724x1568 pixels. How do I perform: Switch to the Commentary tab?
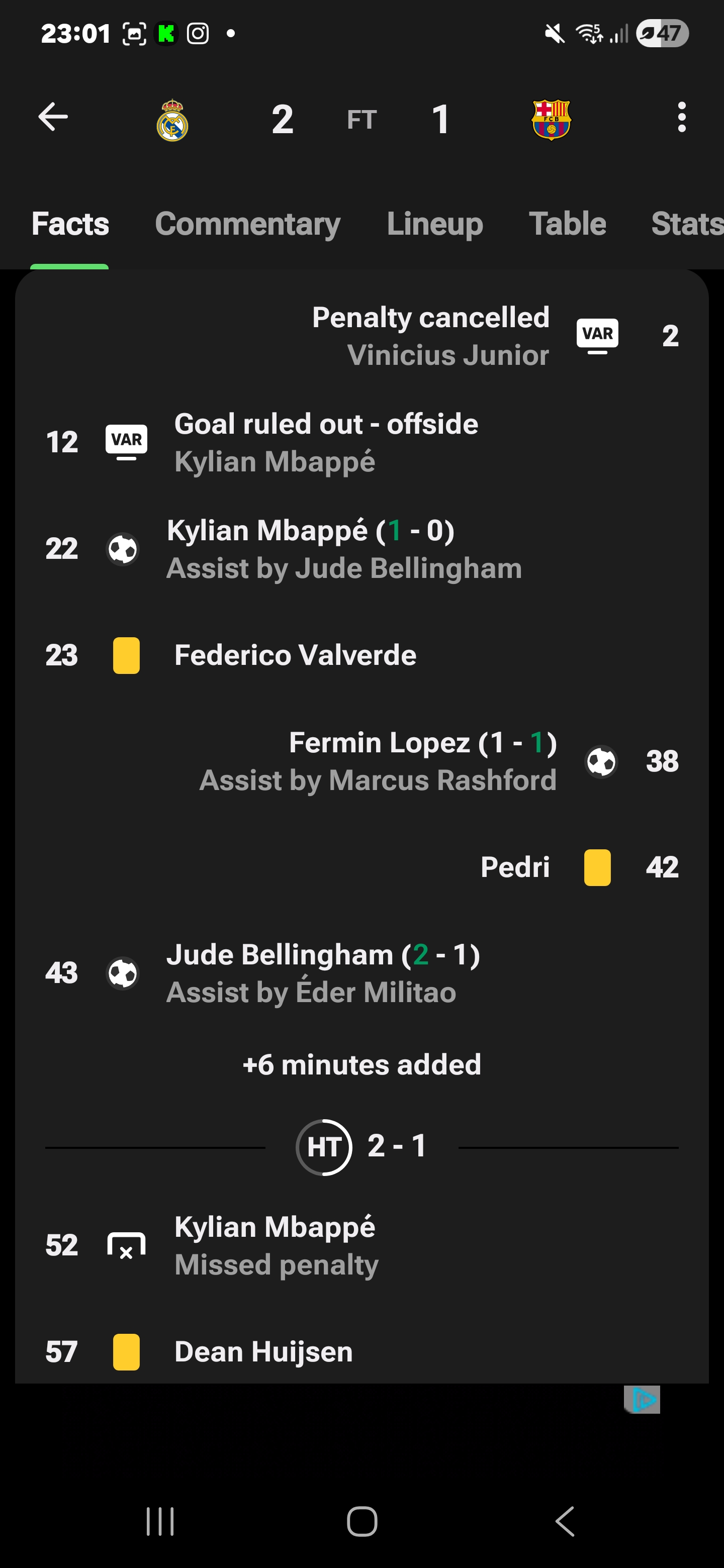coord(247,224)
